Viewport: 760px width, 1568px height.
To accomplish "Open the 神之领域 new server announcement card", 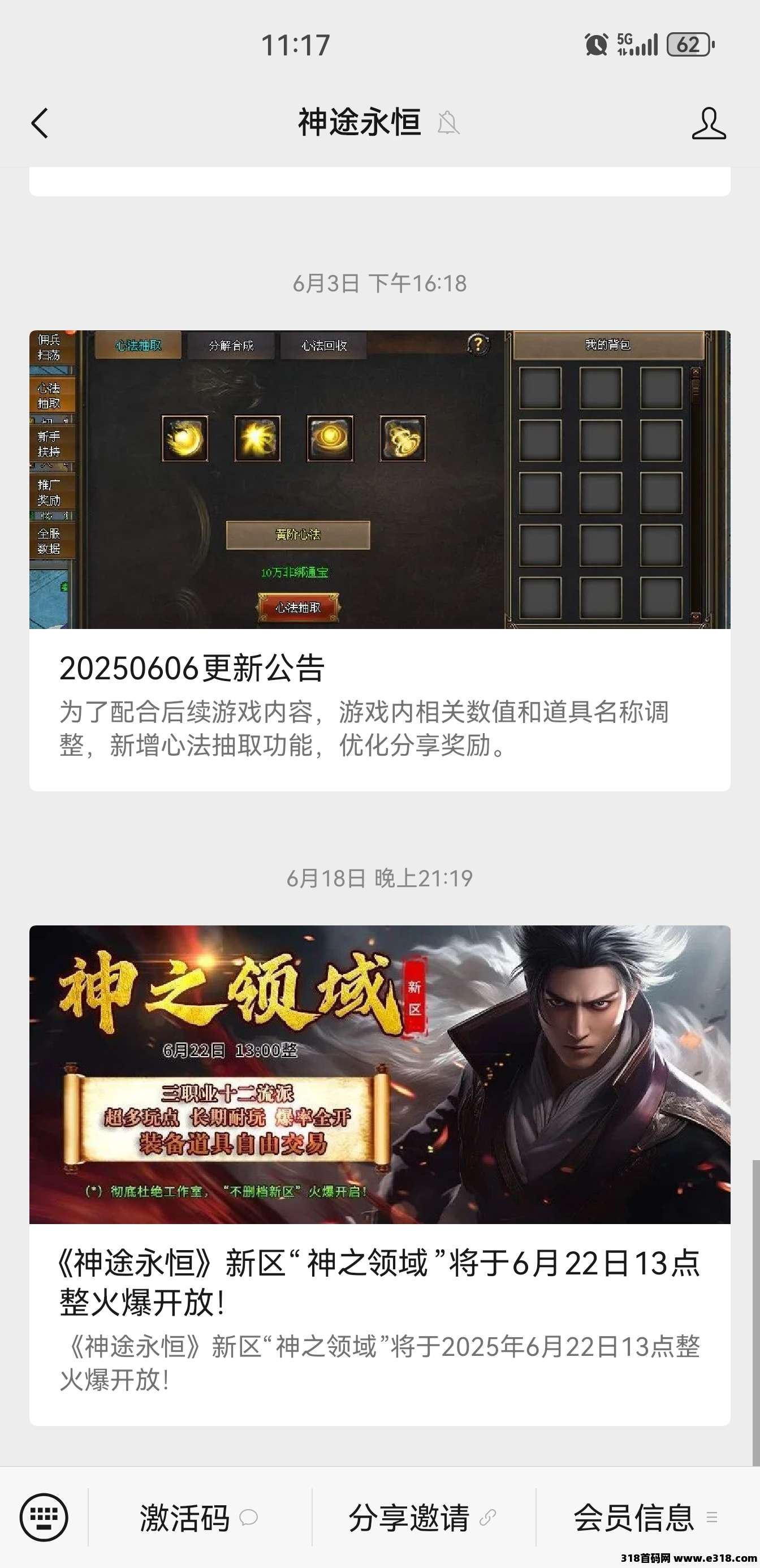I will [379, 1175].
